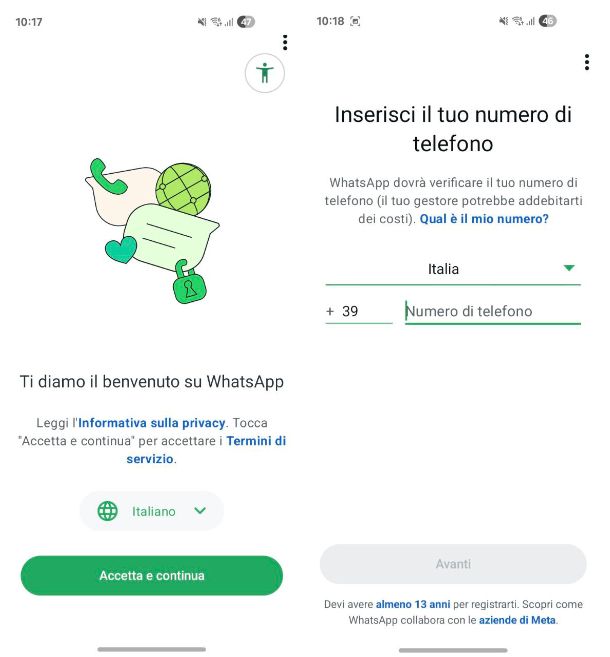Expand the Italiano language dropdown
Image resolution: width=610 pixels, height=657 pixels.
[152, 511]
